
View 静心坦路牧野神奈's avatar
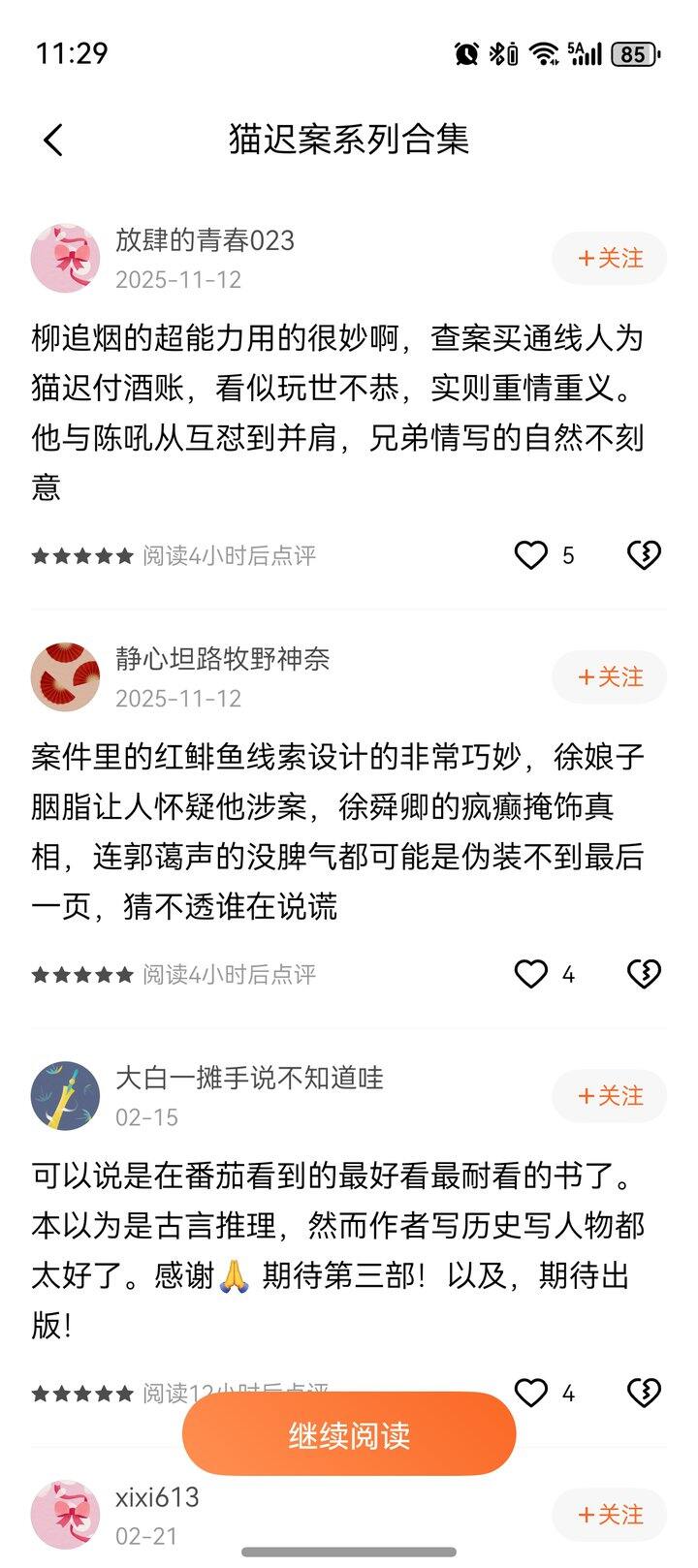click(66, 676)
